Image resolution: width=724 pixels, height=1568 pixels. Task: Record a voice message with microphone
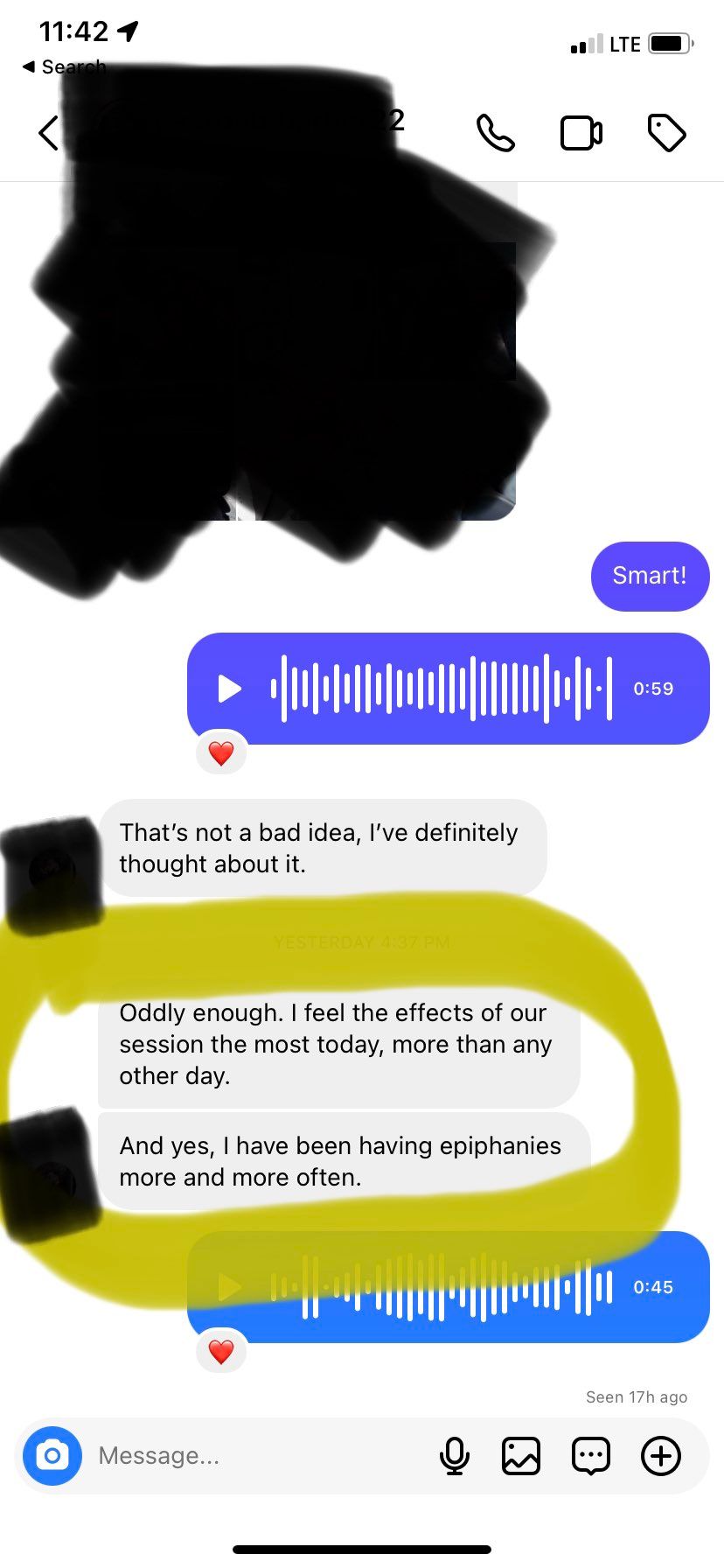[x=454, y=1456]
